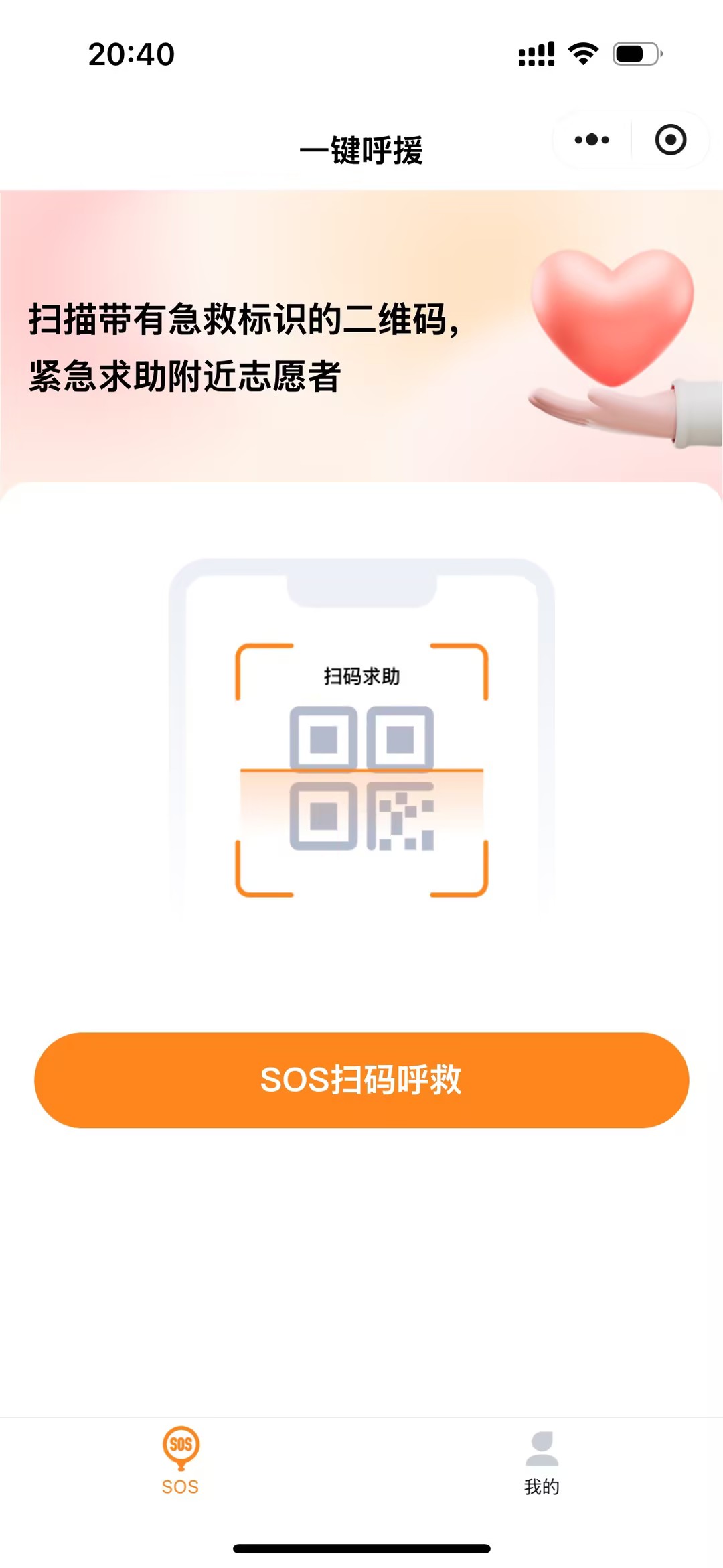Tap the circular close capsule icon
The width and height of the screenshot is (723, 1568).
[669, 139]
